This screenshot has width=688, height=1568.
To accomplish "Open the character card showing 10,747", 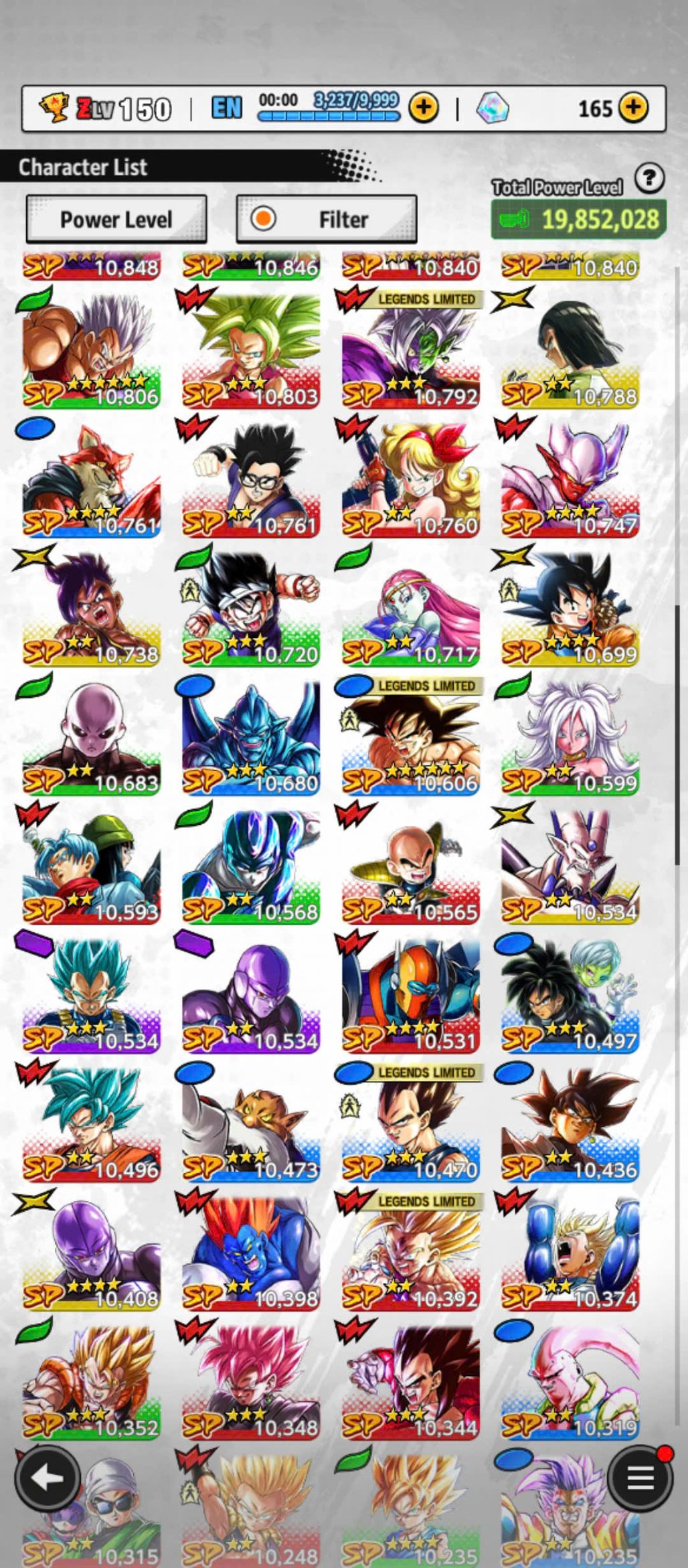I will (x=570, y=478).
